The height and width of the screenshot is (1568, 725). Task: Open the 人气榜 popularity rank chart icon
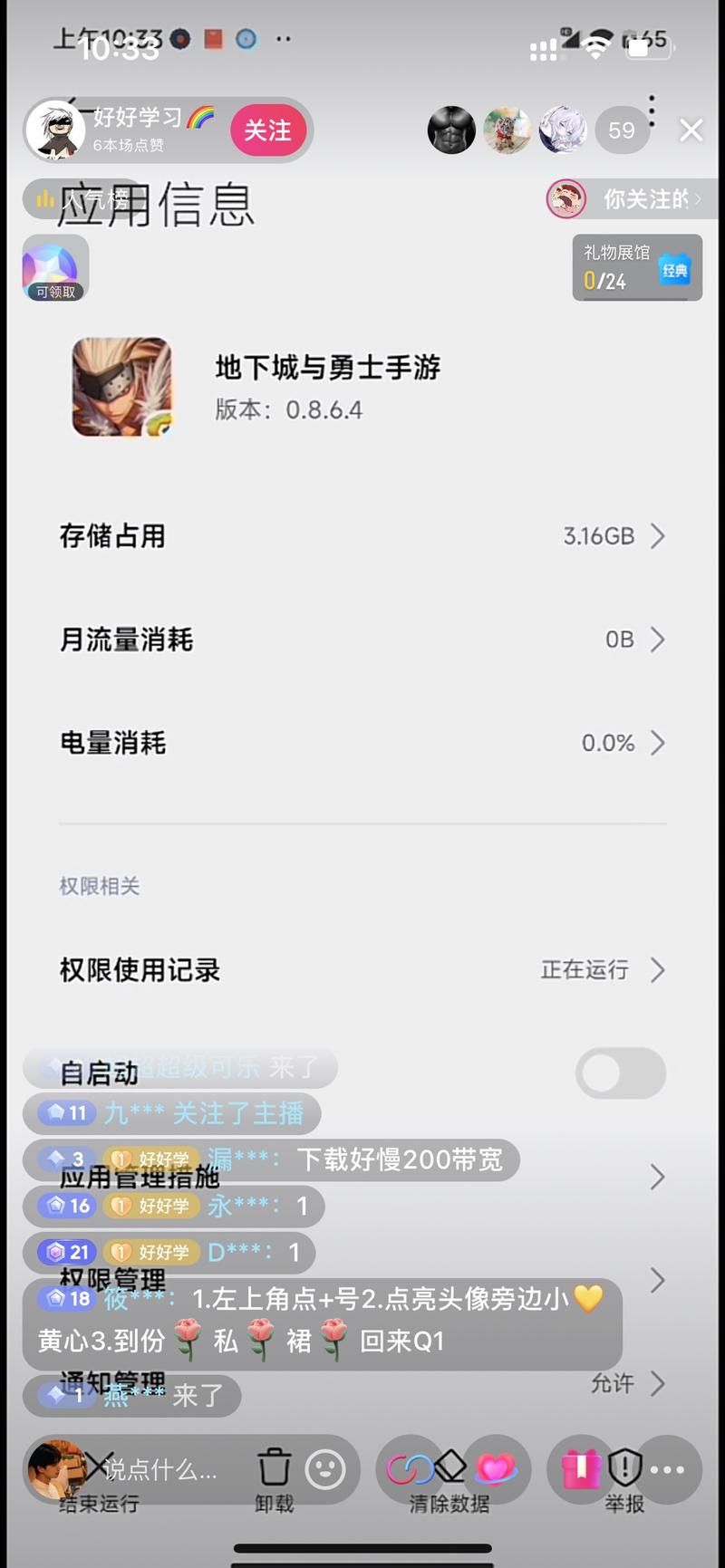(45, 199)
